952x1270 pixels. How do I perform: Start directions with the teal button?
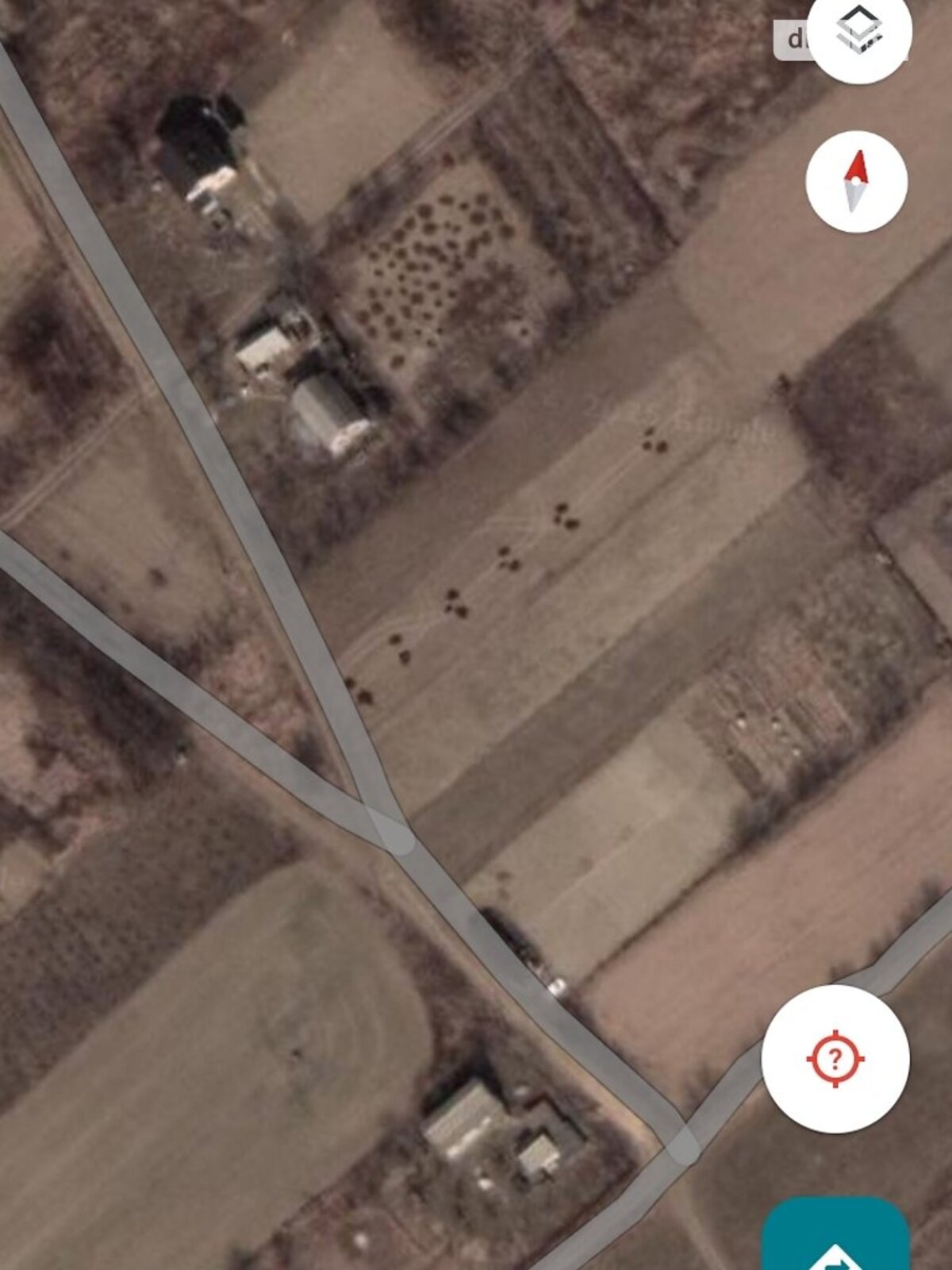coord(836,1238)
